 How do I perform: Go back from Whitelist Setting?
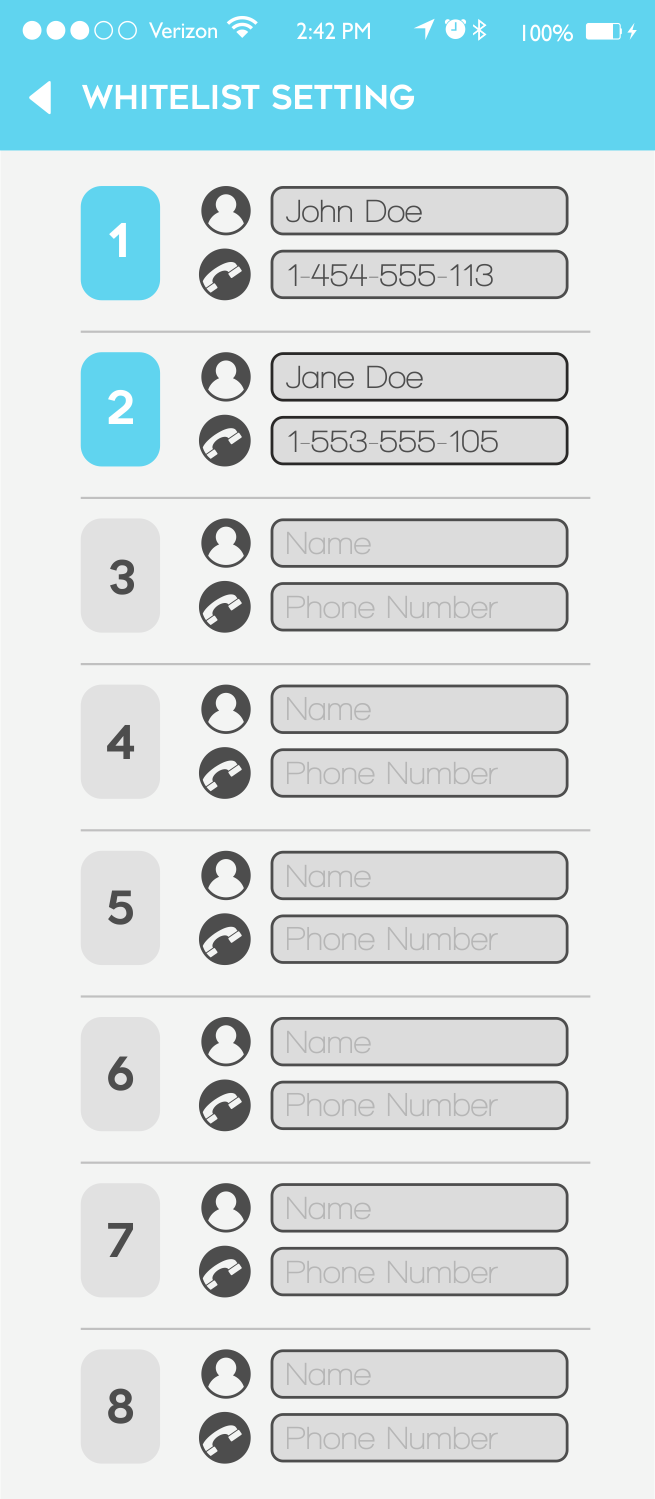click(x=40, y=98)
